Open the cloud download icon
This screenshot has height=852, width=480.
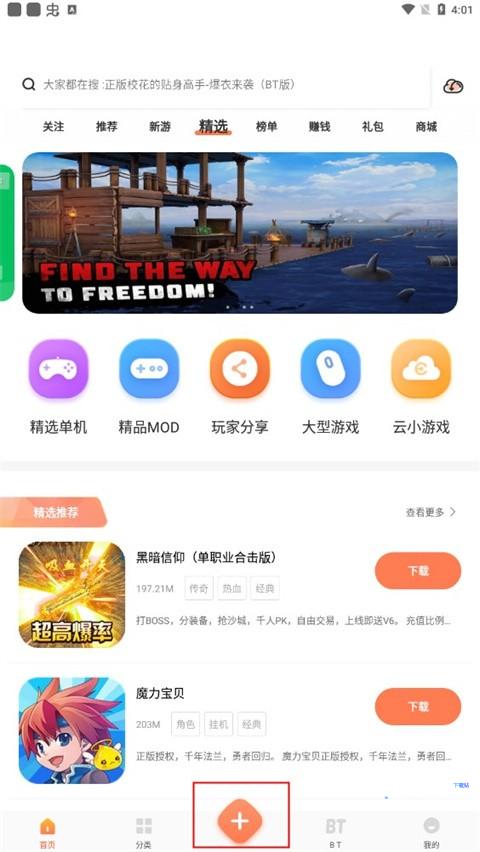(x=453, y=86)
